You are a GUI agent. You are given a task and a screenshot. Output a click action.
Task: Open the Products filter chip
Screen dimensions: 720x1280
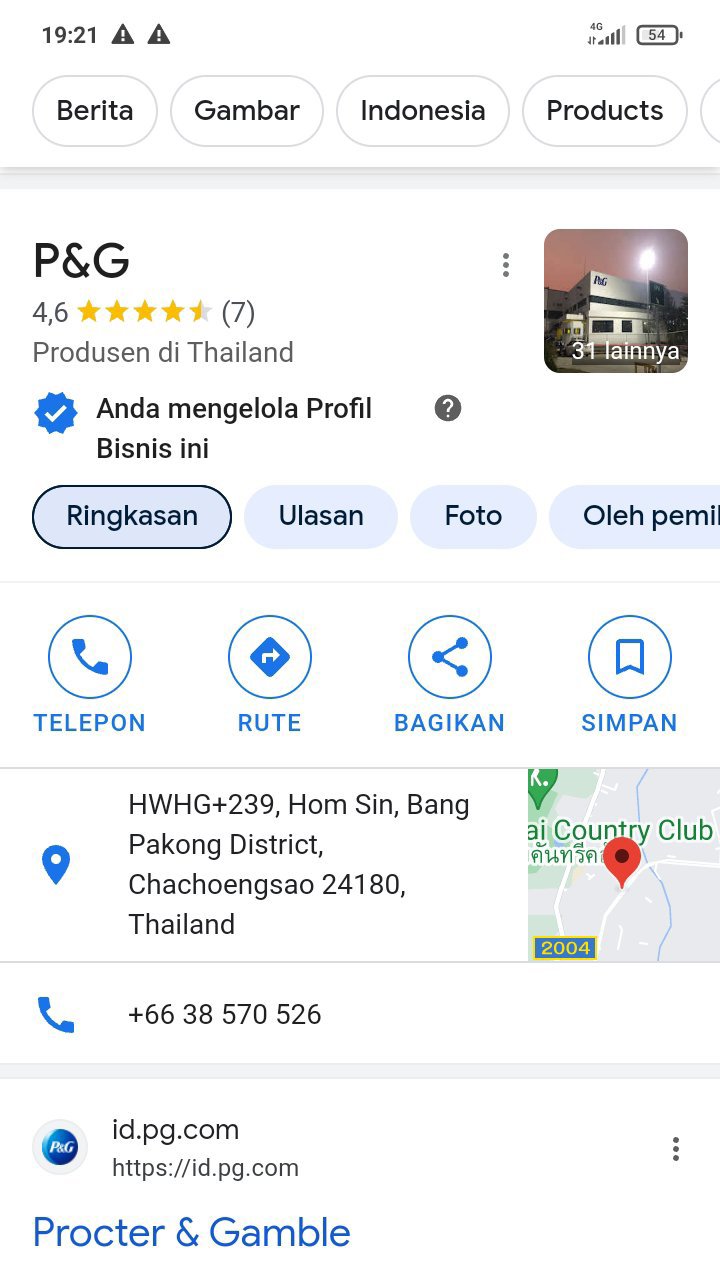click(604, 111)
